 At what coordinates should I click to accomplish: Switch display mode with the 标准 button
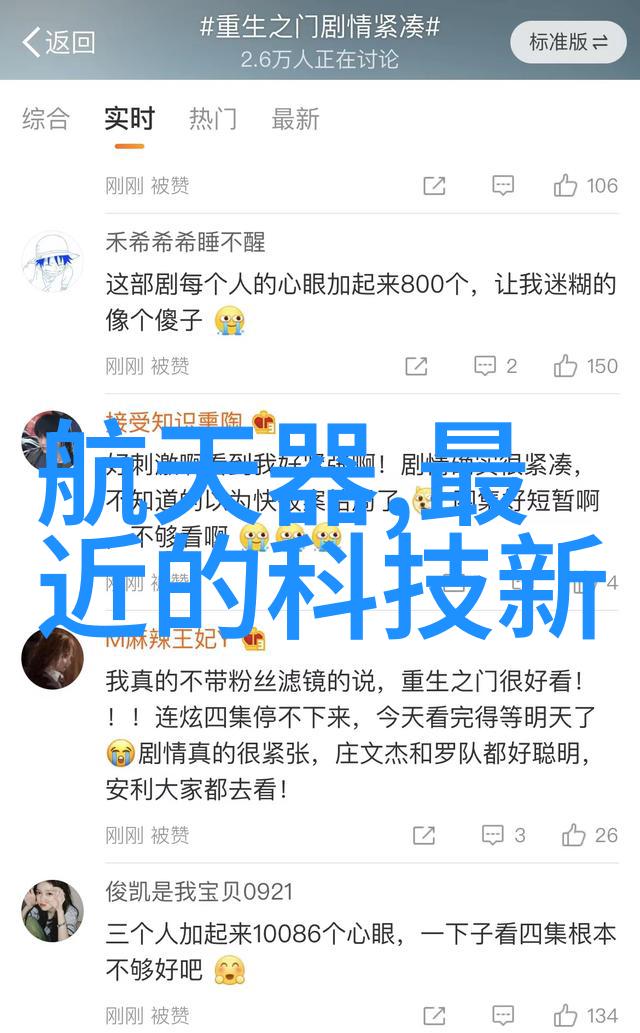tap(568, 42)
